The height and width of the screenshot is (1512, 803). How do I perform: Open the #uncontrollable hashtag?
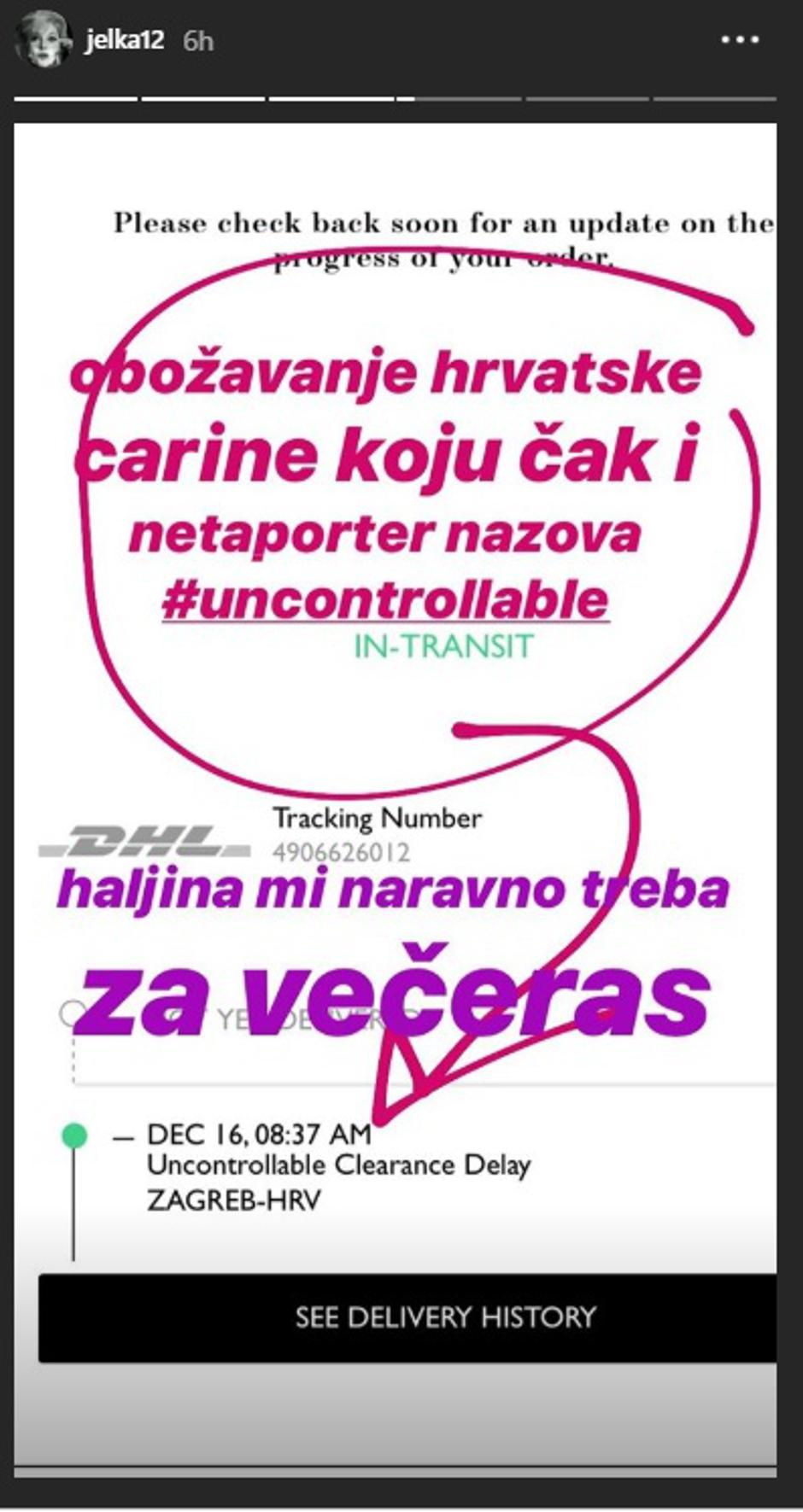(385, 599)
